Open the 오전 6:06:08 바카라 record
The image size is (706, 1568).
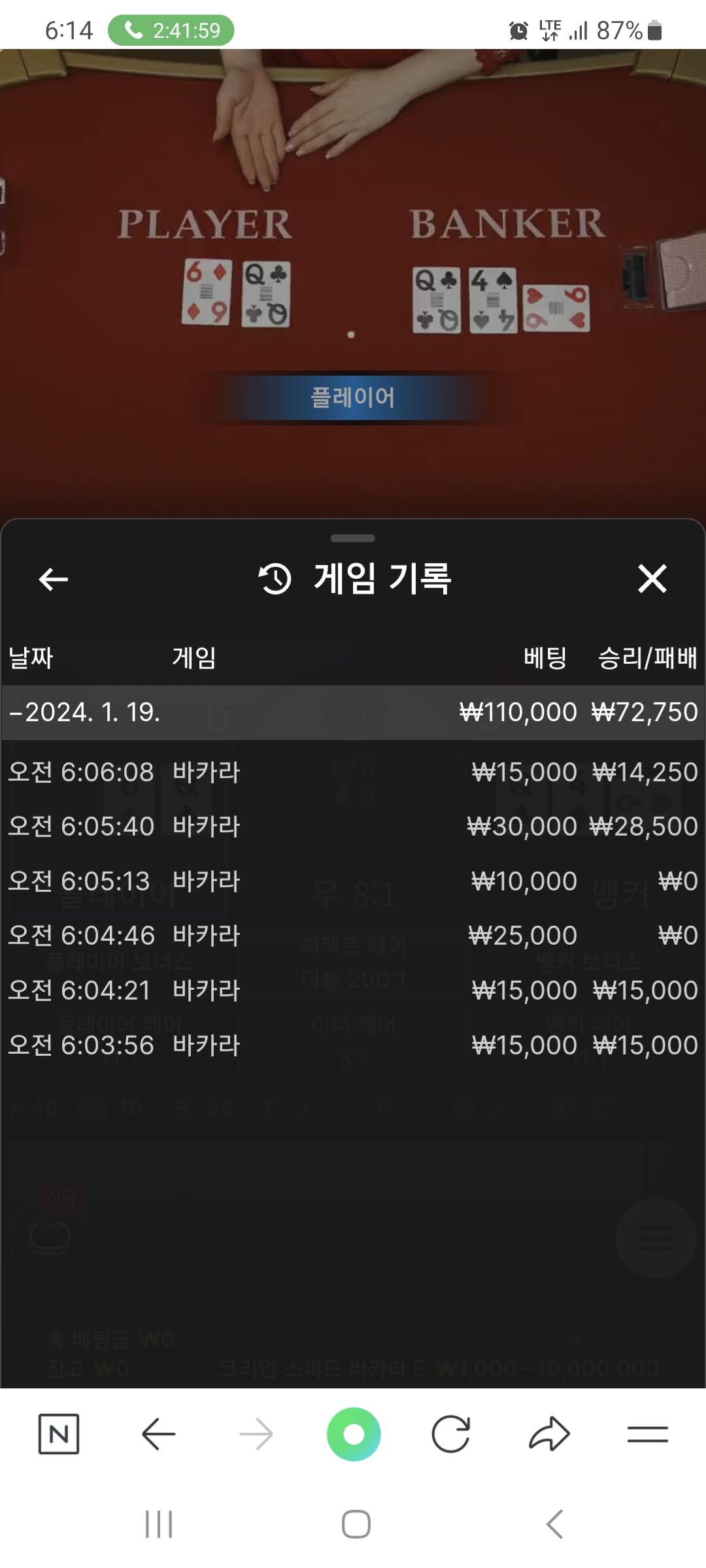[x=353, y=772]
